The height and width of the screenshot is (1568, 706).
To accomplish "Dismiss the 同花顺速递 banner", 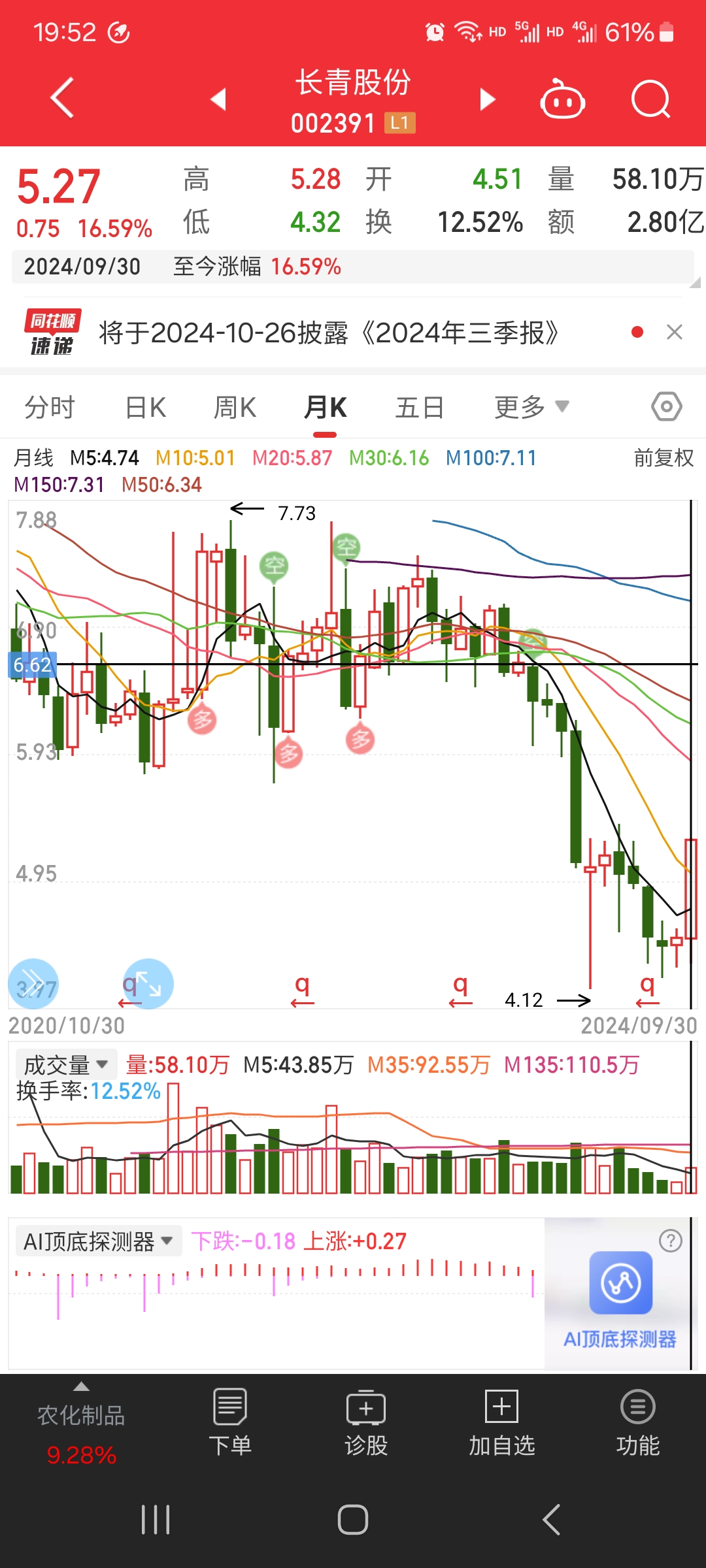I will pyautogui.click(x=675, y=332).
